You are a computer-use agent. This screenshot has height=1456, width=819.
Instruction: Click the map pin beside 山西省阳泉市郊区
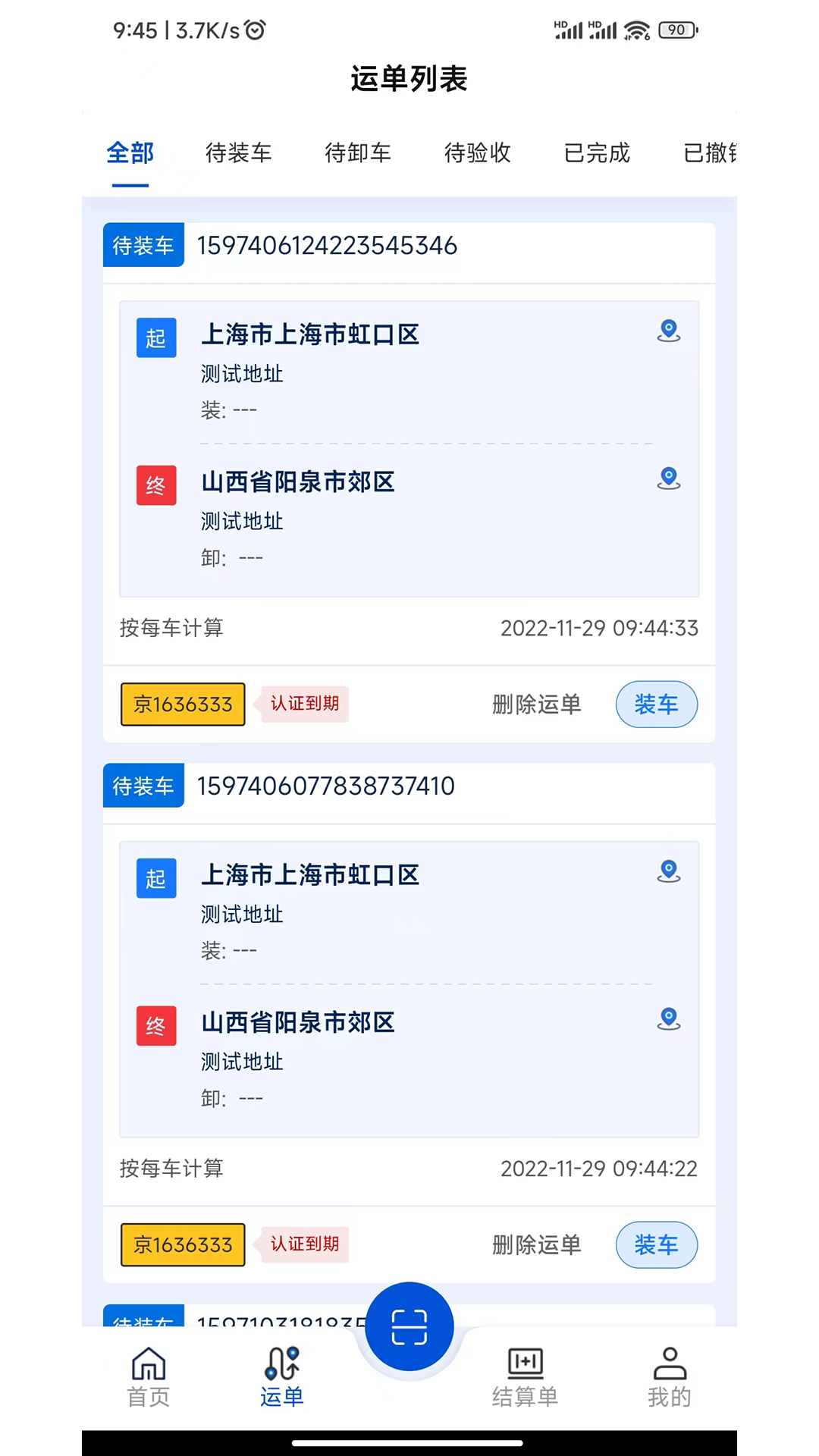coord(668,479)
